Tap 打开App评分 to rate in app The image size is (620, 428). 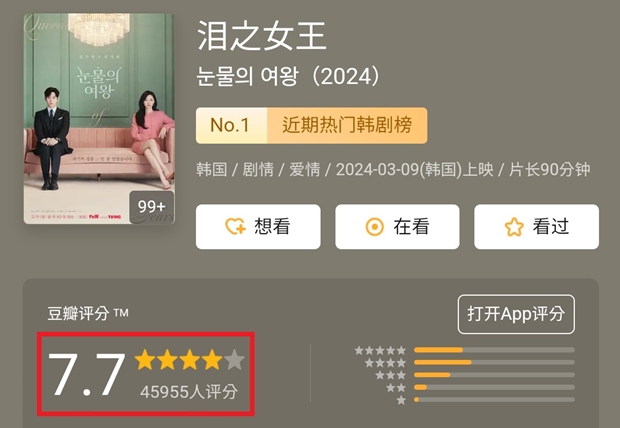click(516, 314)
